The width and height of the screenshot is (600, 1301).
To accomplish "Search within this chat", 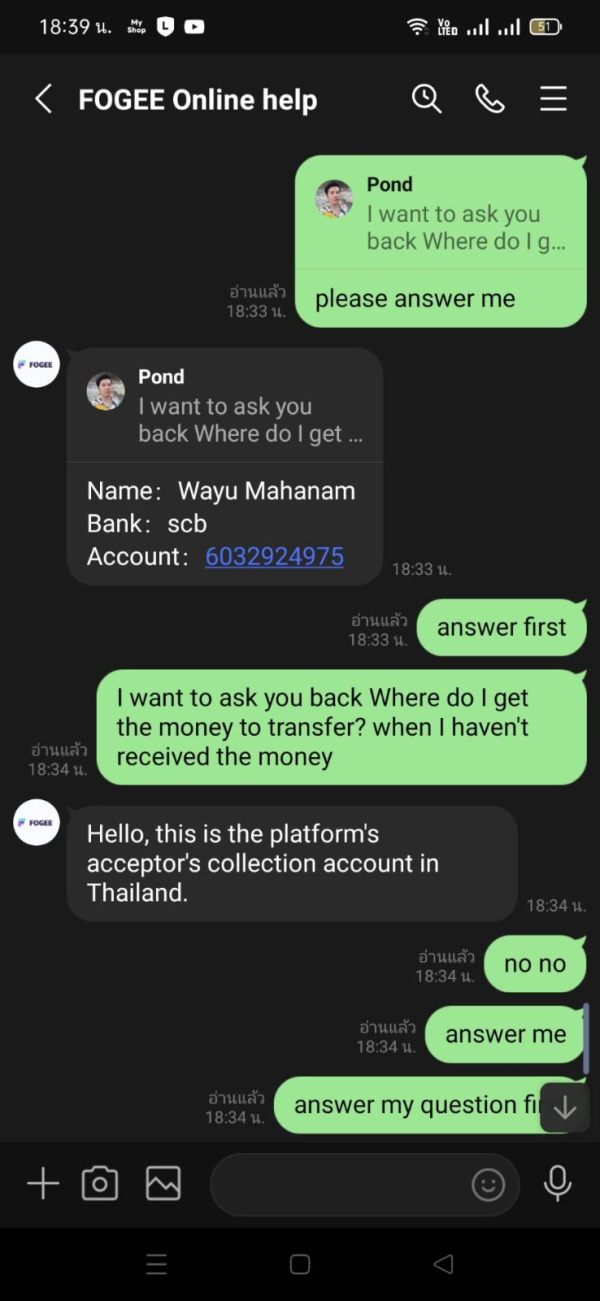I will (427, 99).
